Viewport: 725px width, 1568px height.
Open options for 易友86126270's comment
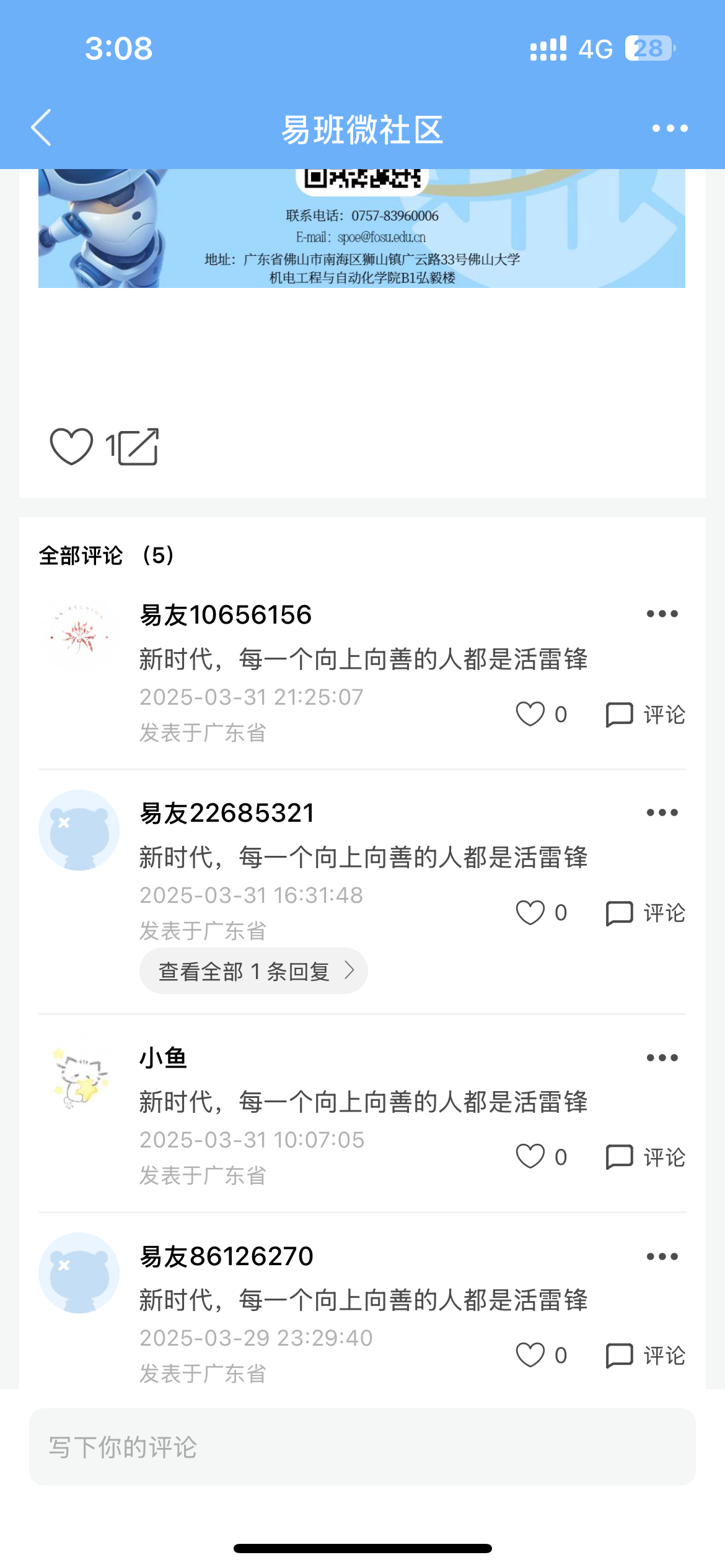pos(662,1256)
